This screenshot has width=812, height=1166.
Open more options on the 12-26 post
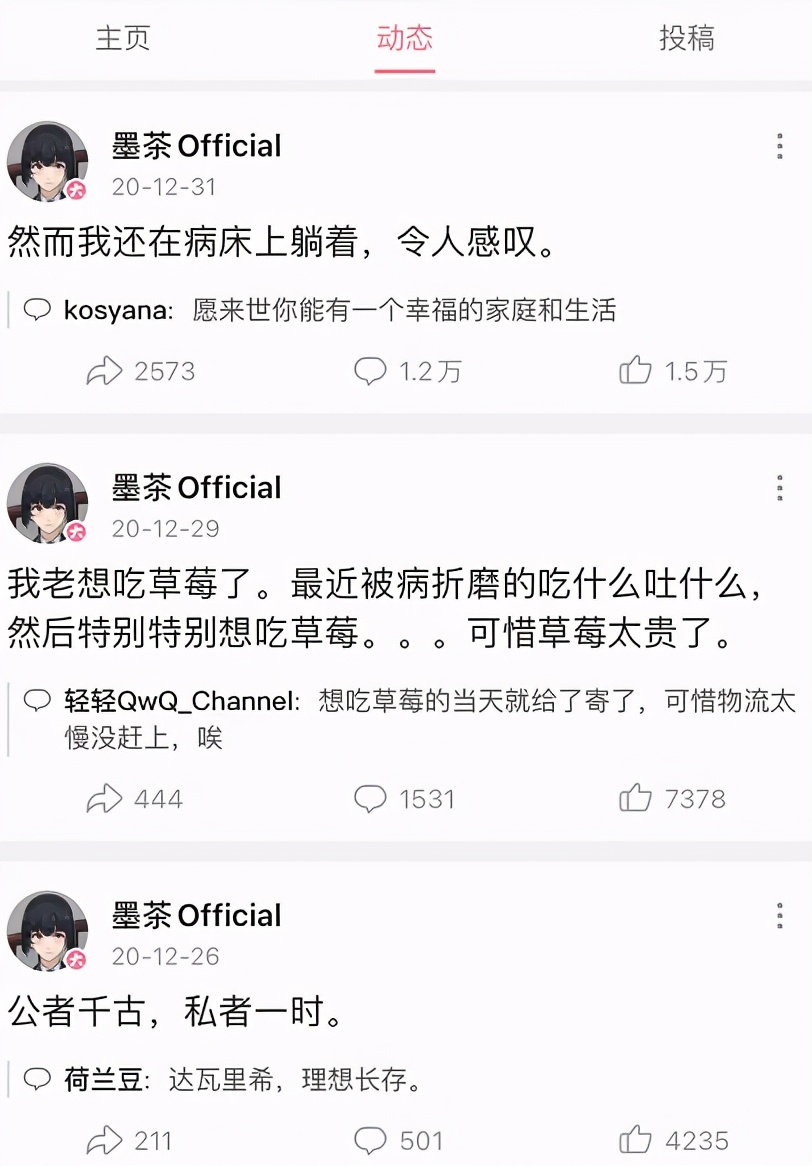pyautogui.click(x=779, y=915)
